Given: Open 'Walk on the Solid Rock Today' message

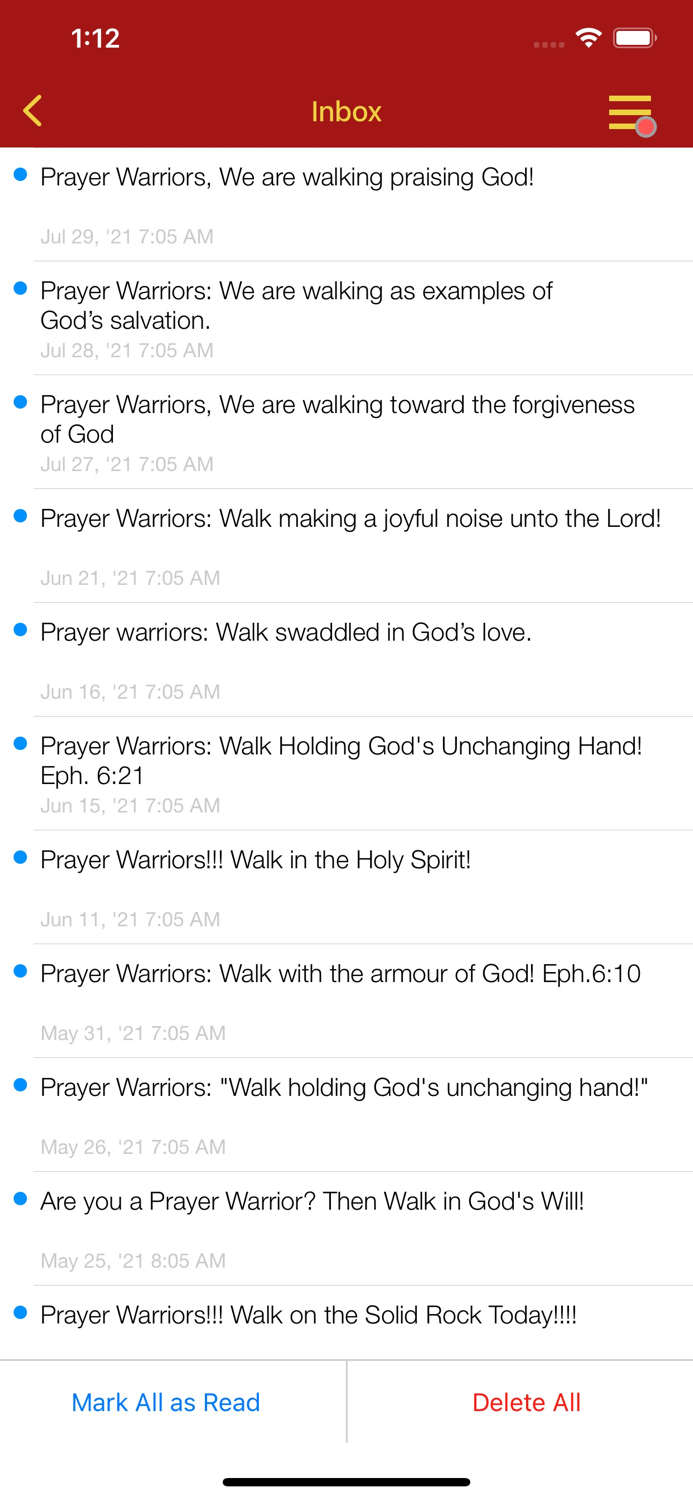Looking at the screenshot, I should pos(308,1316).
